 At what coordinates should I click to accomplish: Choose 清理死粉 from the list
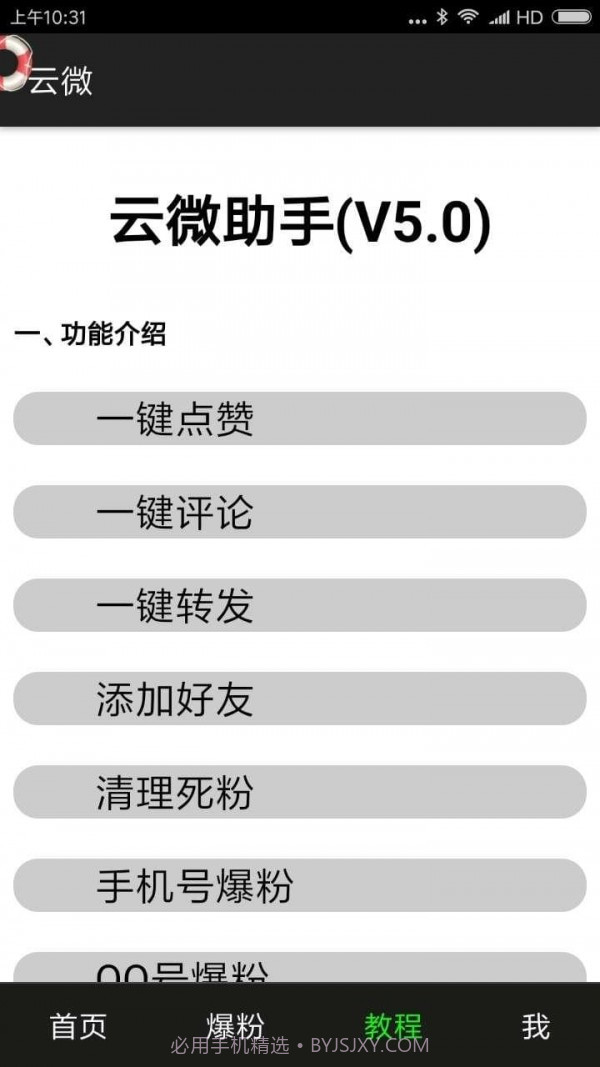pyautogui.click(x=299, y=792)
